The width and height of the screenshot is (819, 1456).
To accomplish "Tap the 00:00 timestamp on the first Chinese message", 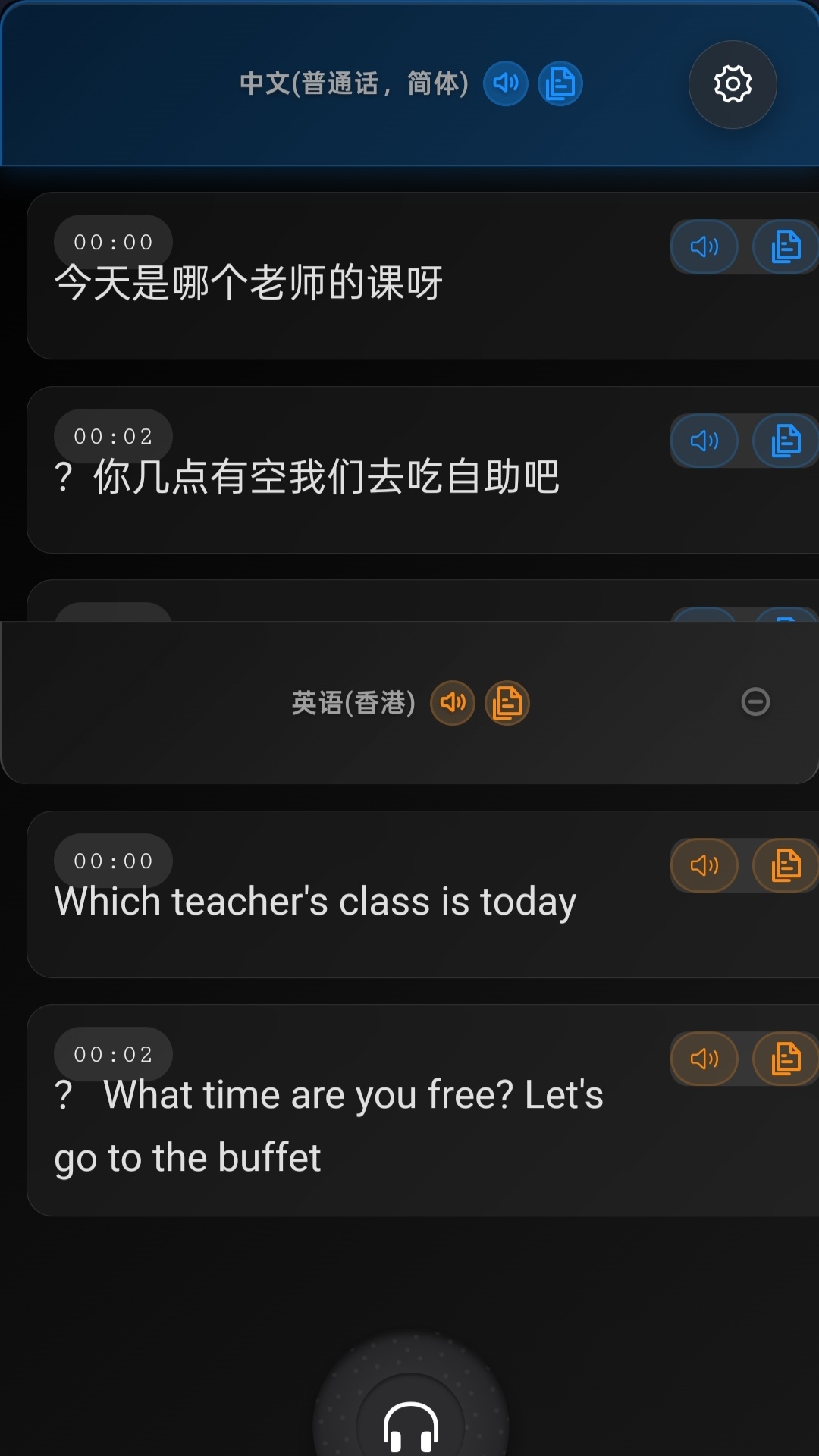I will (112, 241).
